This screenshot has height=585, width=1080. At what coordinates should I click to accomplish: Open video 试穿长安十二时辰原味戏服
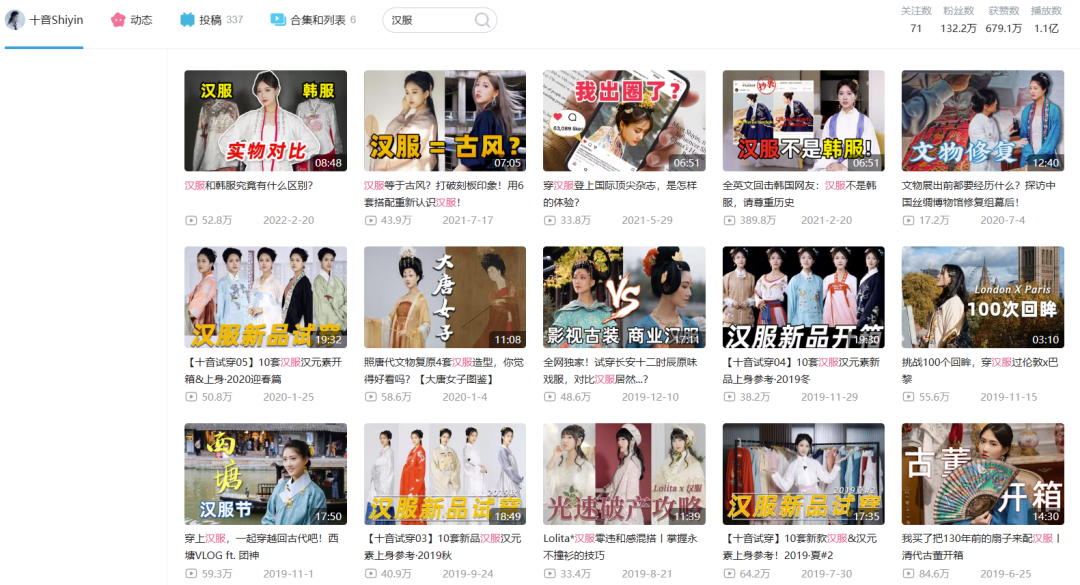point(623,297)
